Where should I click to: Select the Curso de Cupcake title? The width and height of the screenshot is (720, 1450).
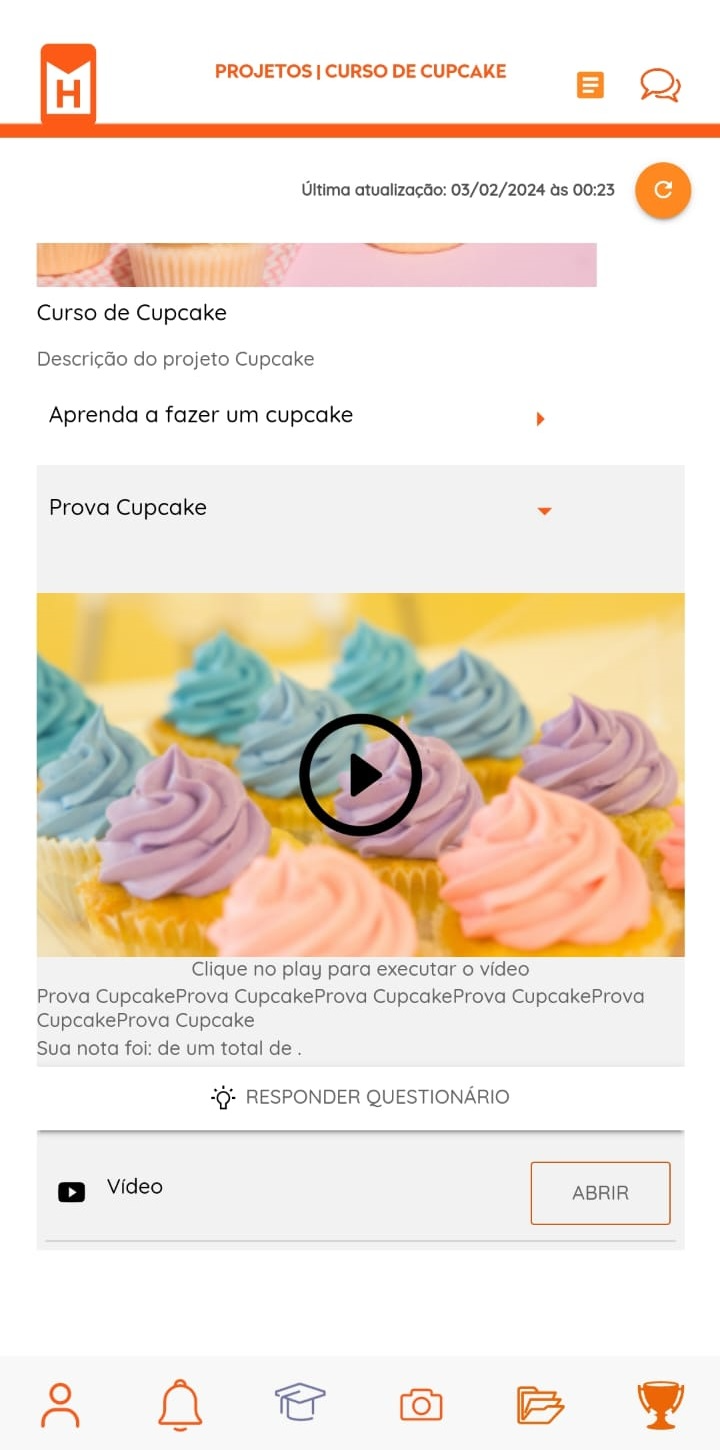point(131,312)
